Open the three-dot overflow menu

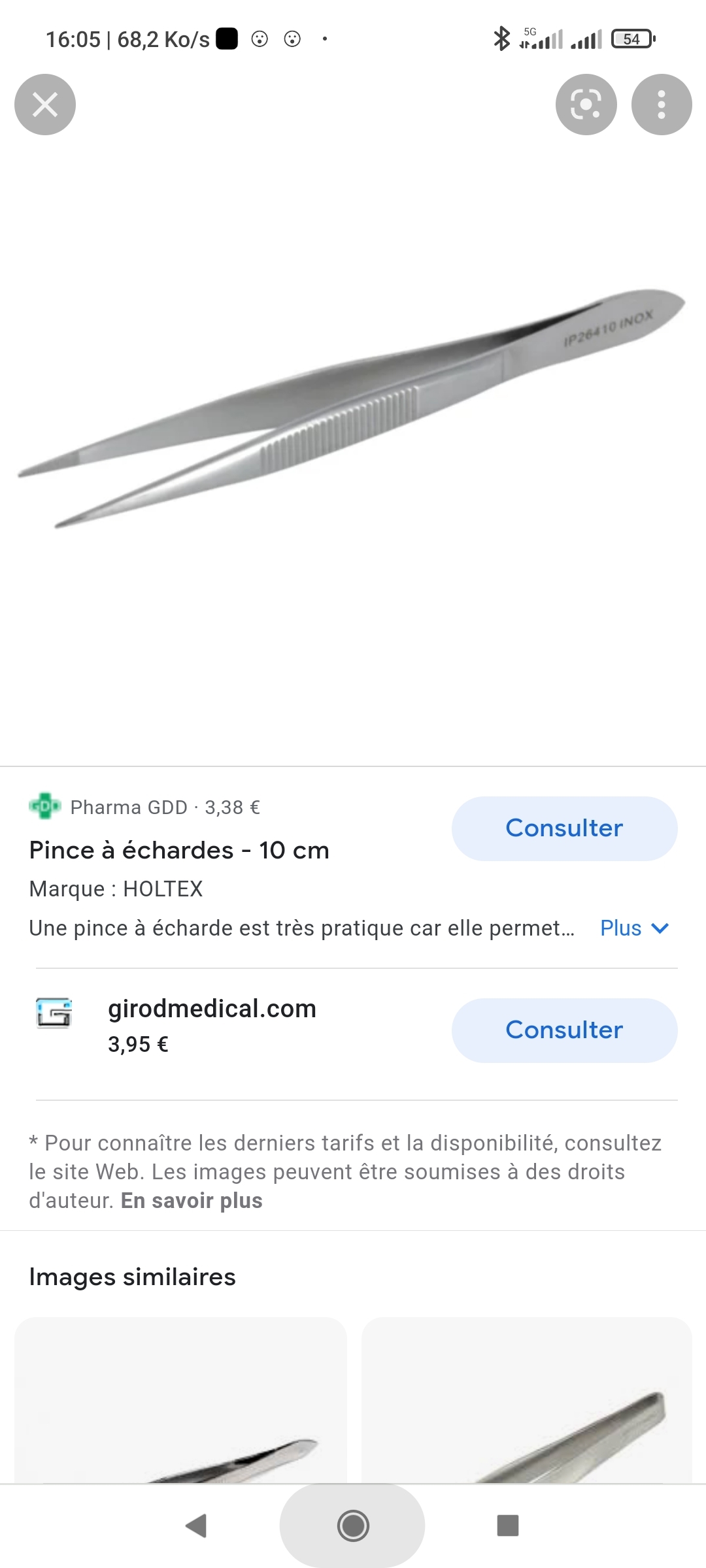(x=661, y=105)
